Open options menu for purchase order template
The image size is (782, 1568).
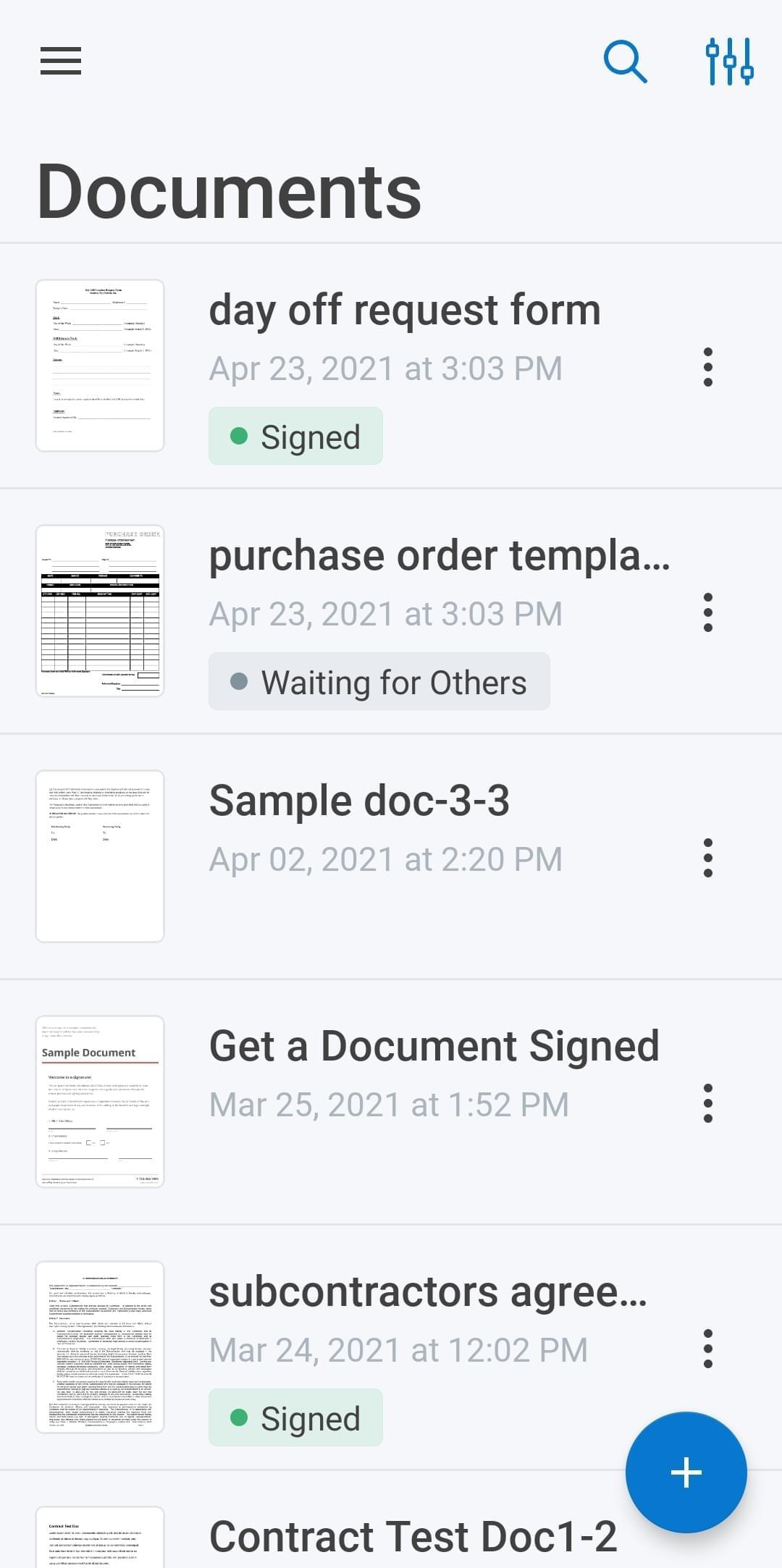click(x=708, y=613)
